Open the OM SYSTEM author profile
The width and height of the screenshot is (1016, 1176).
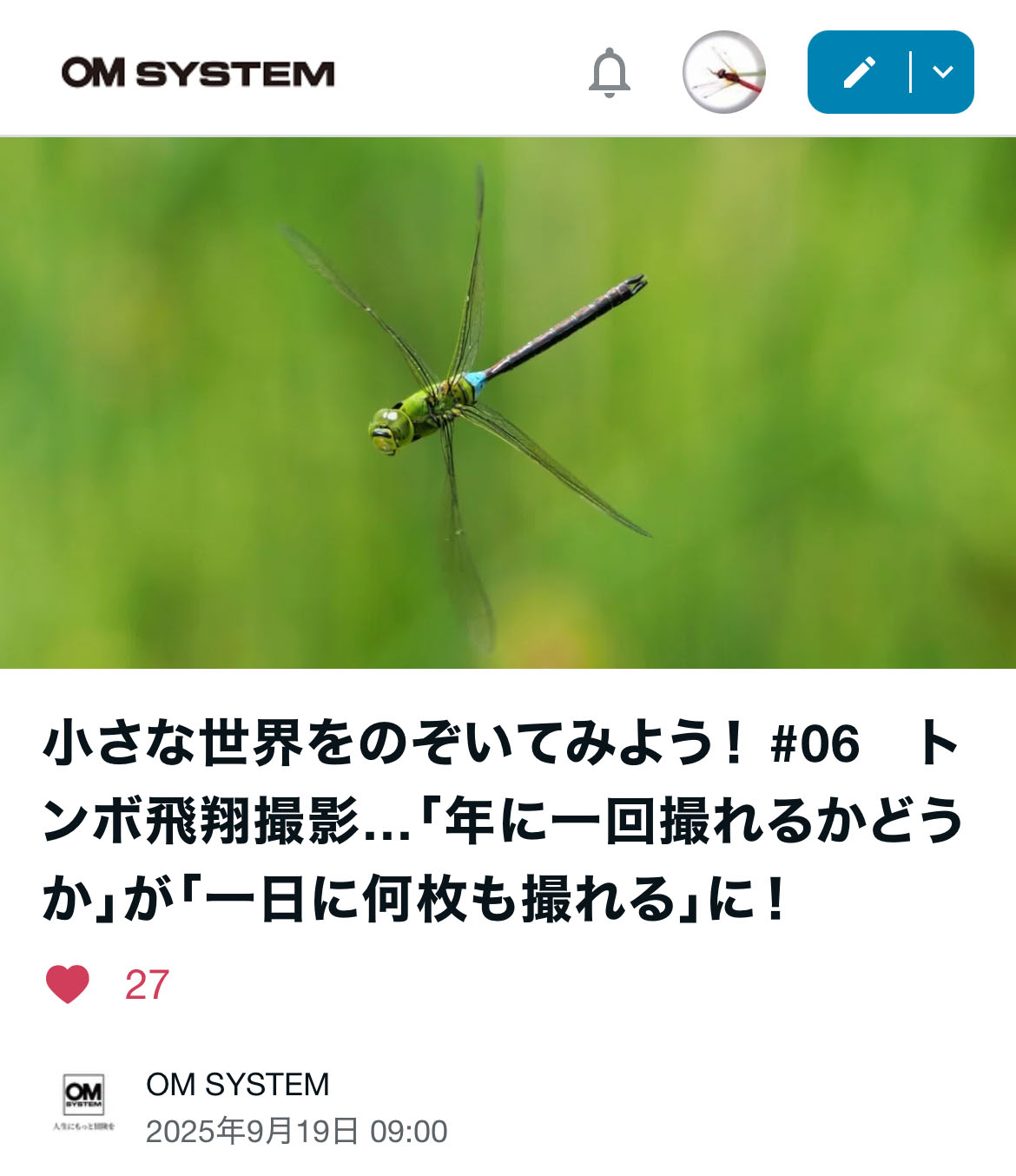(x=237, y=1084)
